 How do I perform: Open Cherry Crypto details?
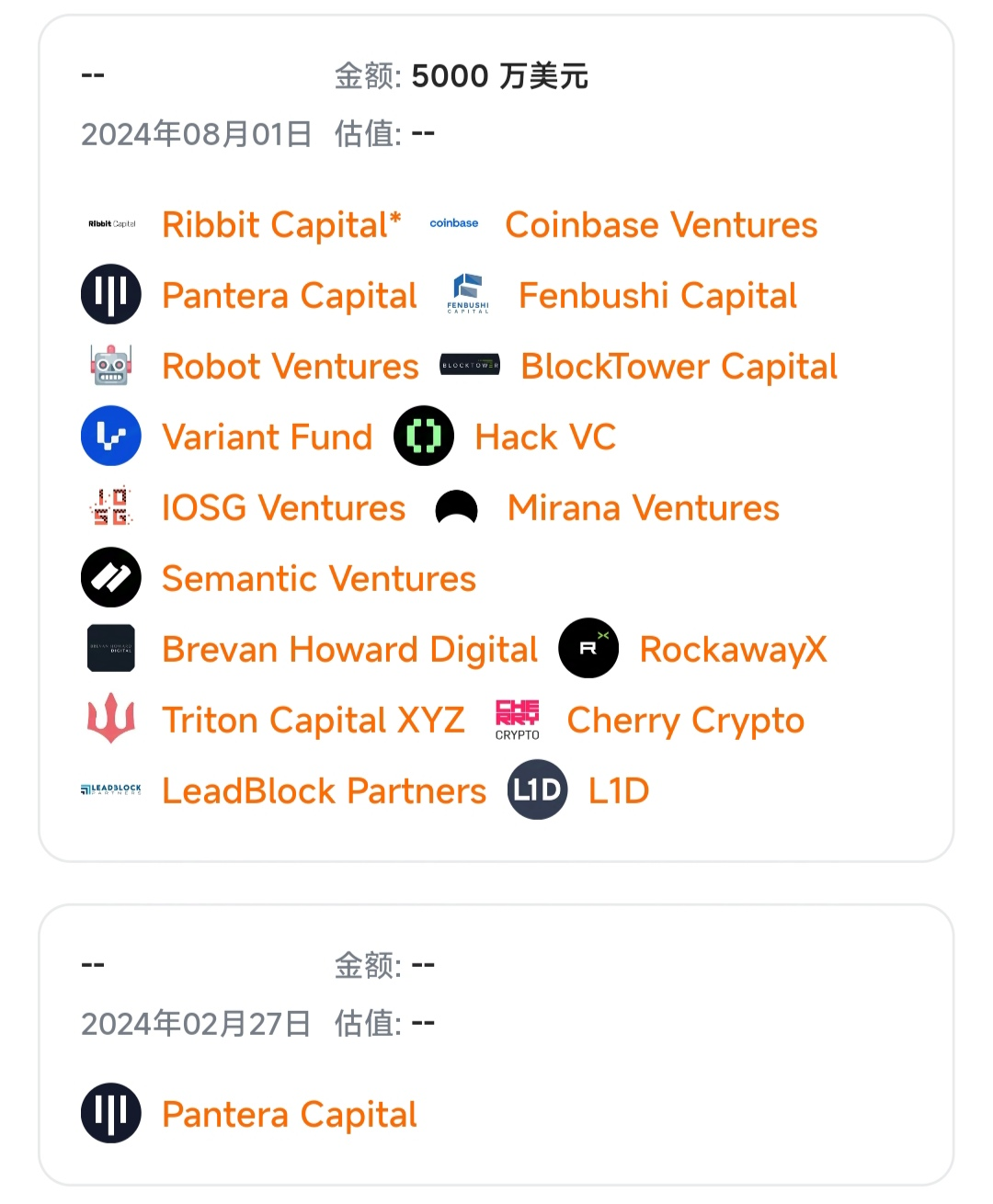[x=685, y=721]
